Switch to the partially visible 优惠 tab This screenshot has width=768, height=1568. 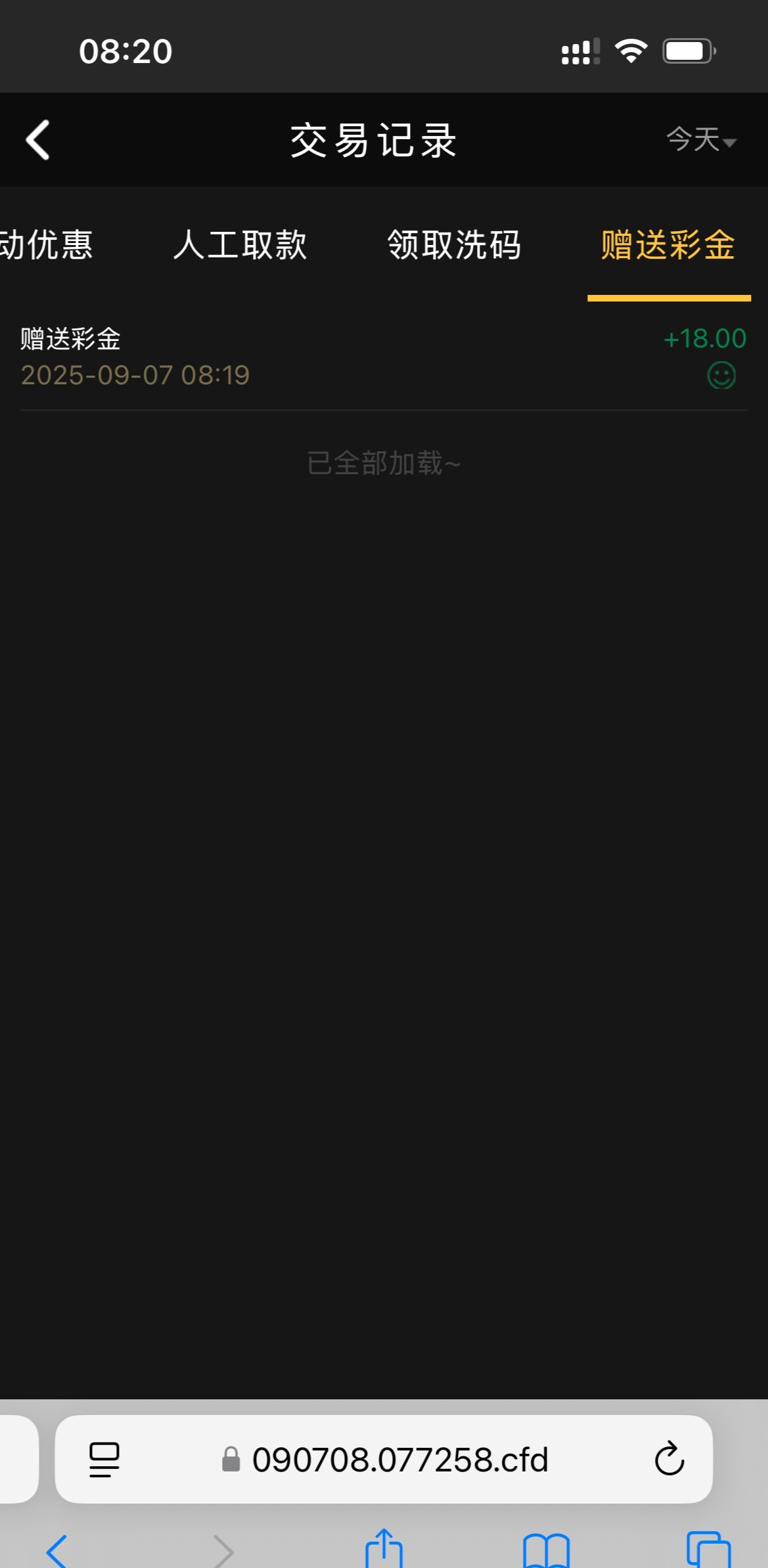[x=46, y=245]
